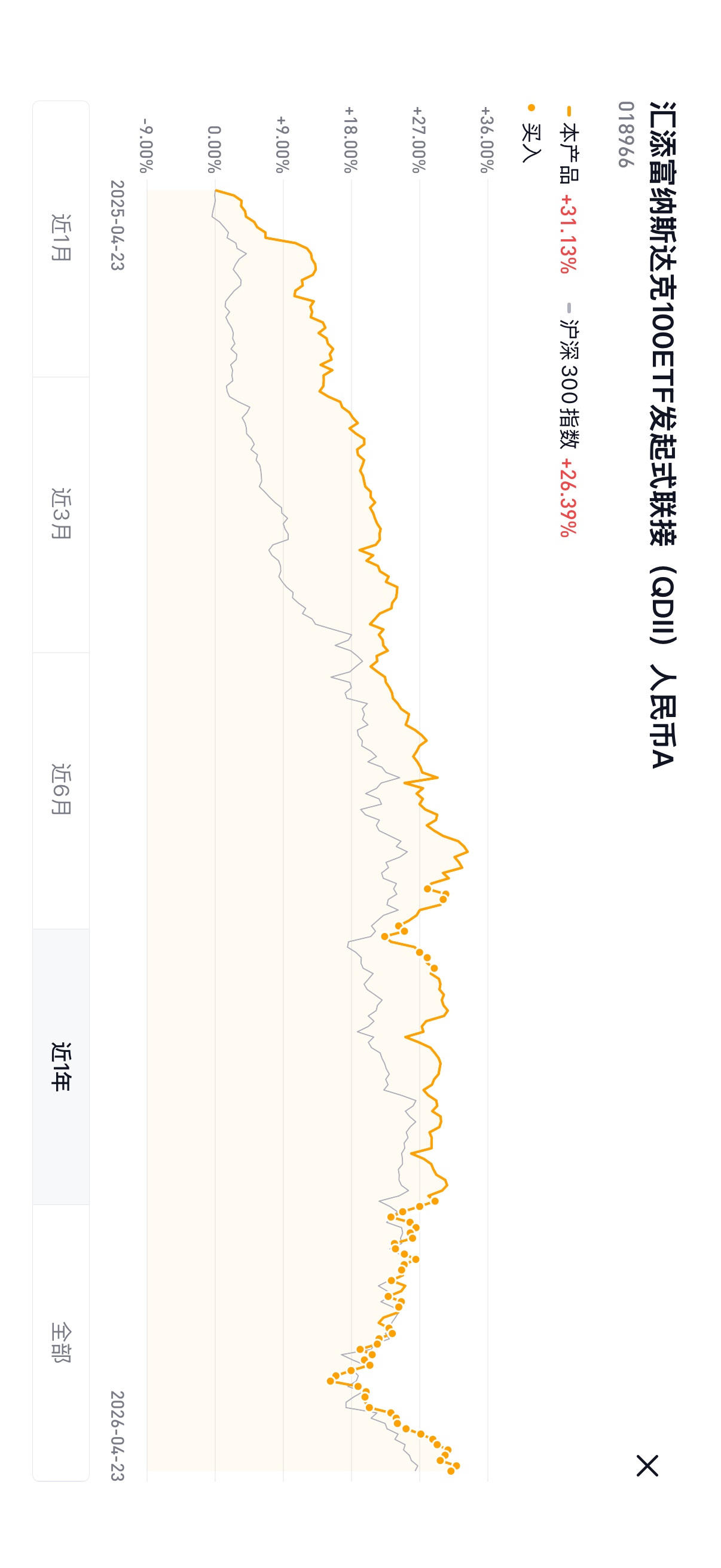Show the 近6月 performance
The width and height of the screenshot is (721, 1568).
coord(61,790)
